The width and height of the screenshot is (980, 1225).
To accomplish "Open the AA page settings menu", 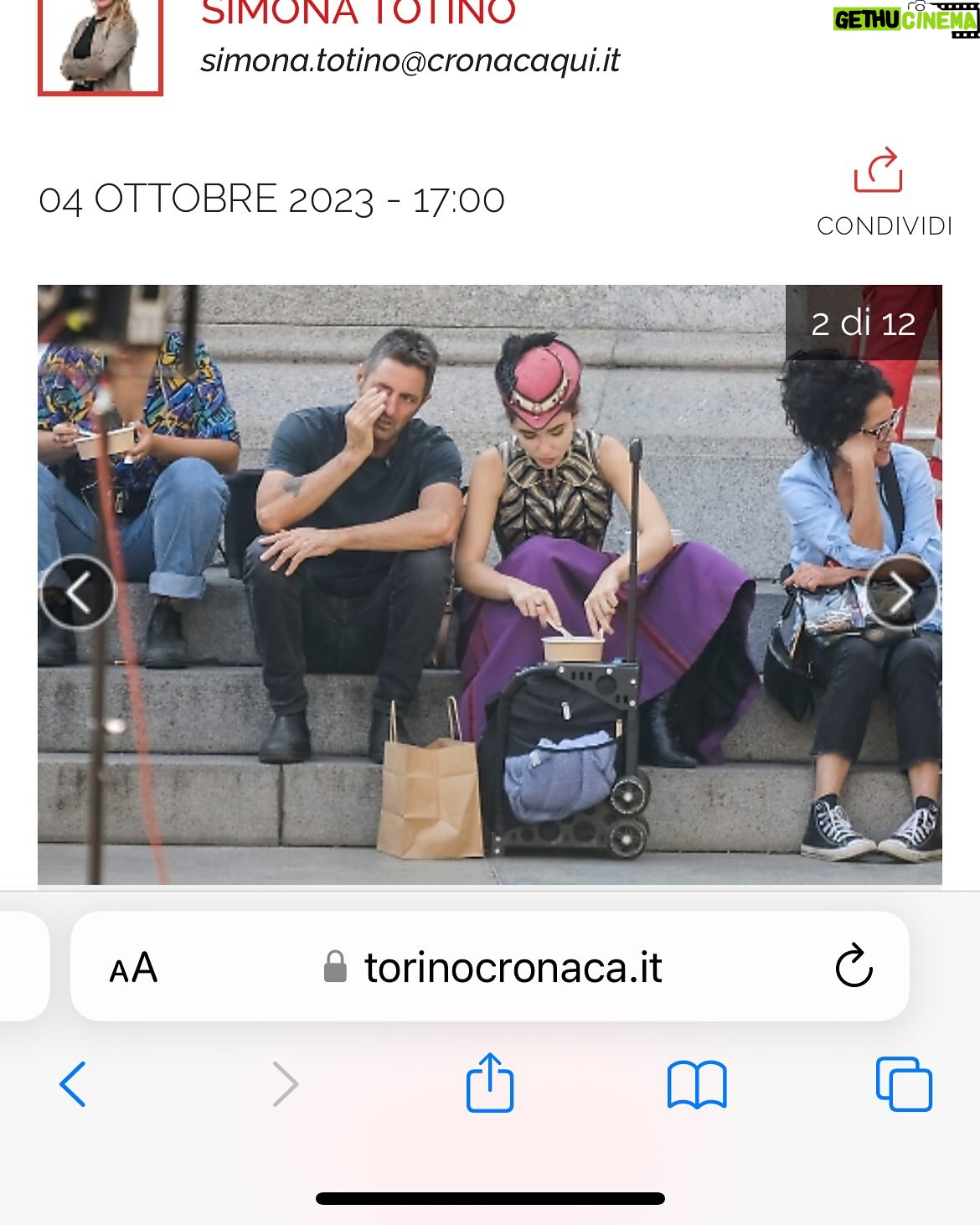I will tap(133, 968).
